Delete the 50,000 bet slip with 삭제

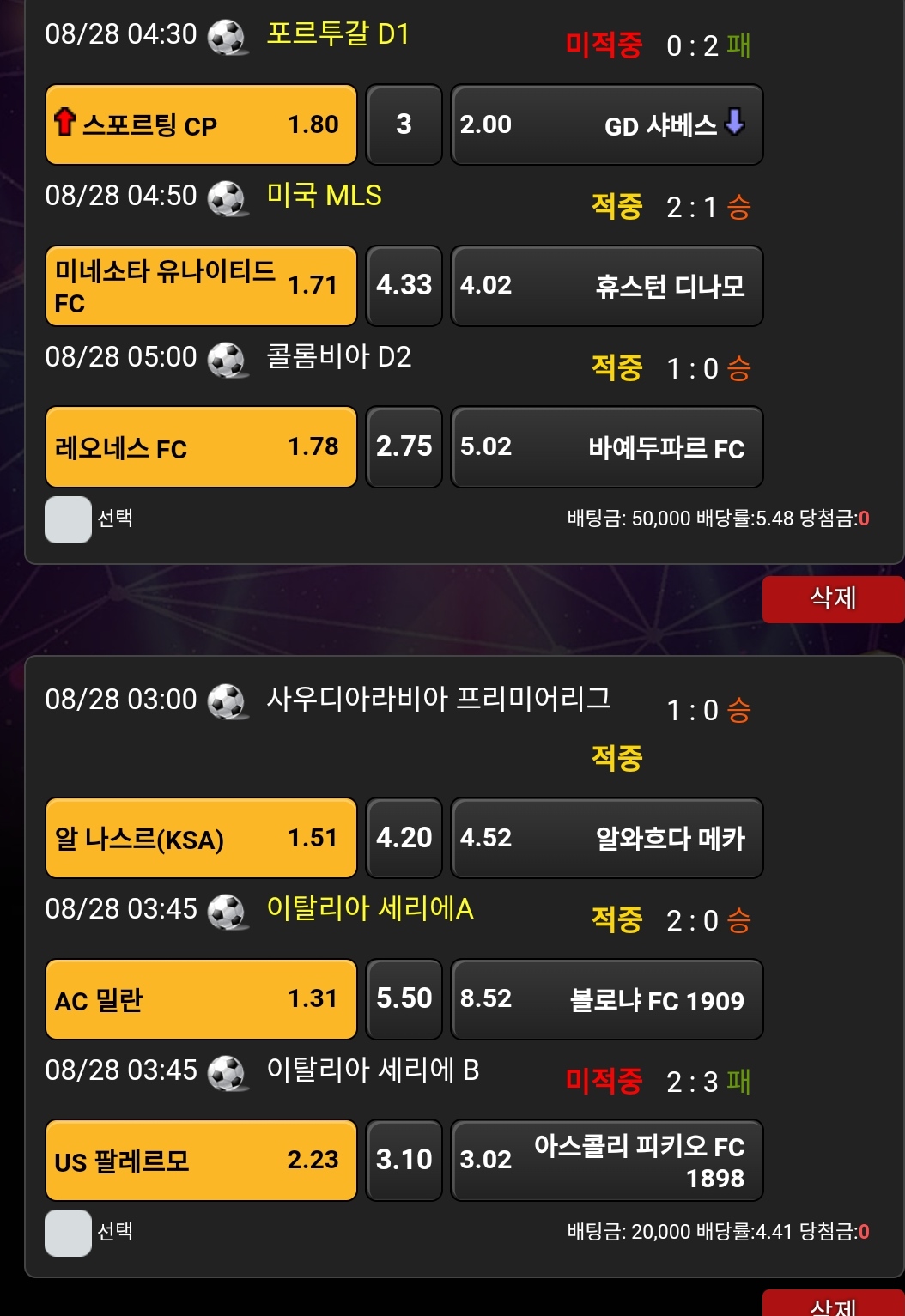833,598
